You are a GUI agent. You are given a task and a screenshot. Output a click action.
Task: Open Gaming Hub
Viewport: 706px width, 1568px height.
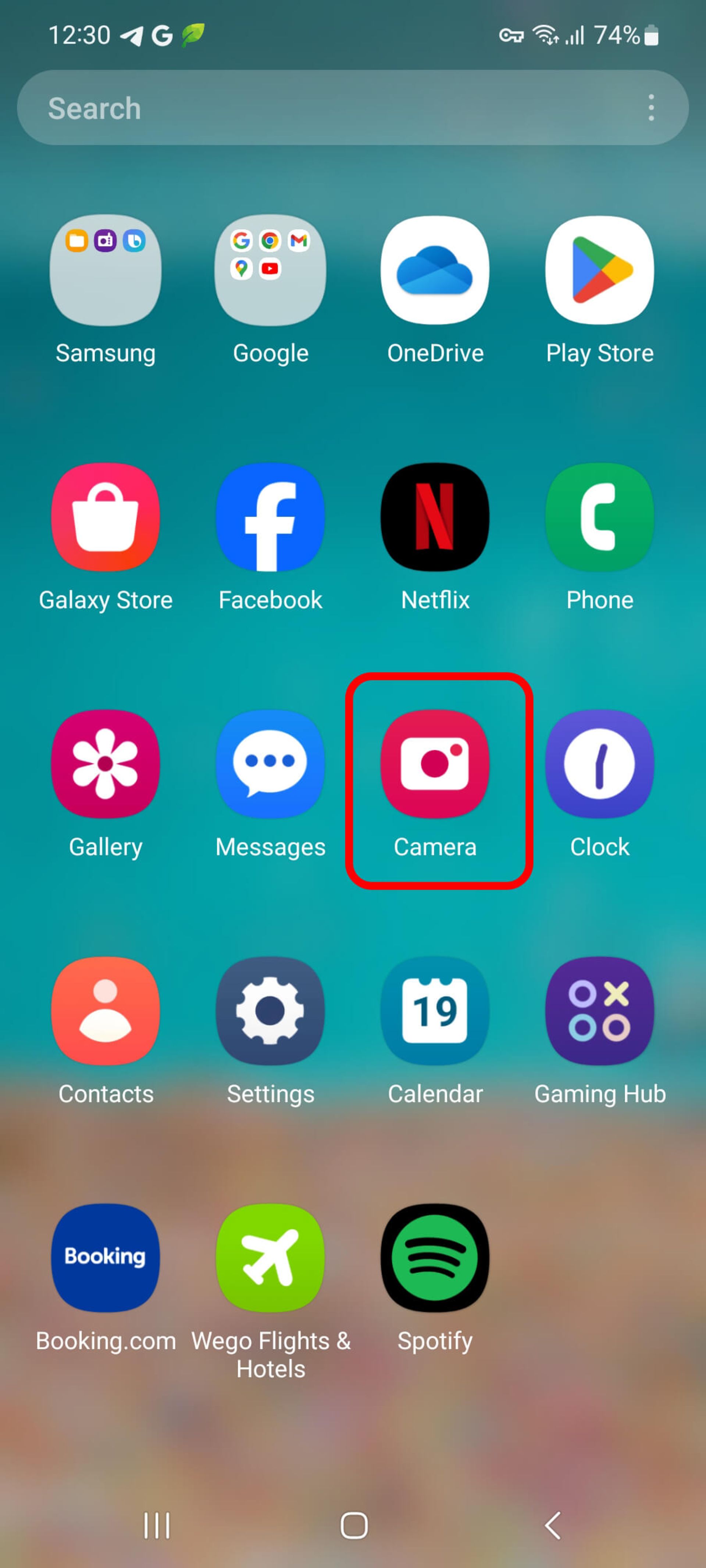click(x=599, y=1011)
